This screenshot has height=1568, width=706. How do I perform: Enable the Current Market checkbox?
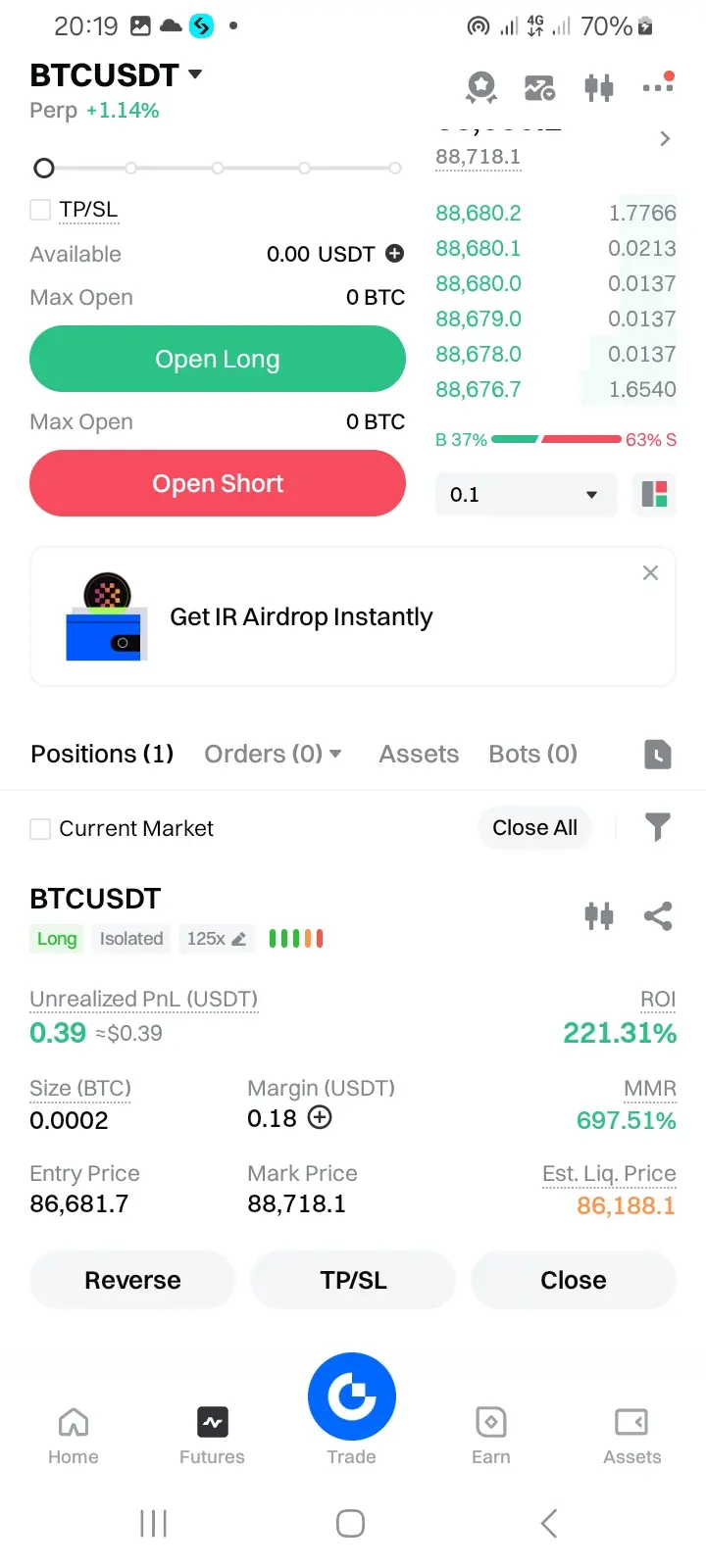click(40, 829)
